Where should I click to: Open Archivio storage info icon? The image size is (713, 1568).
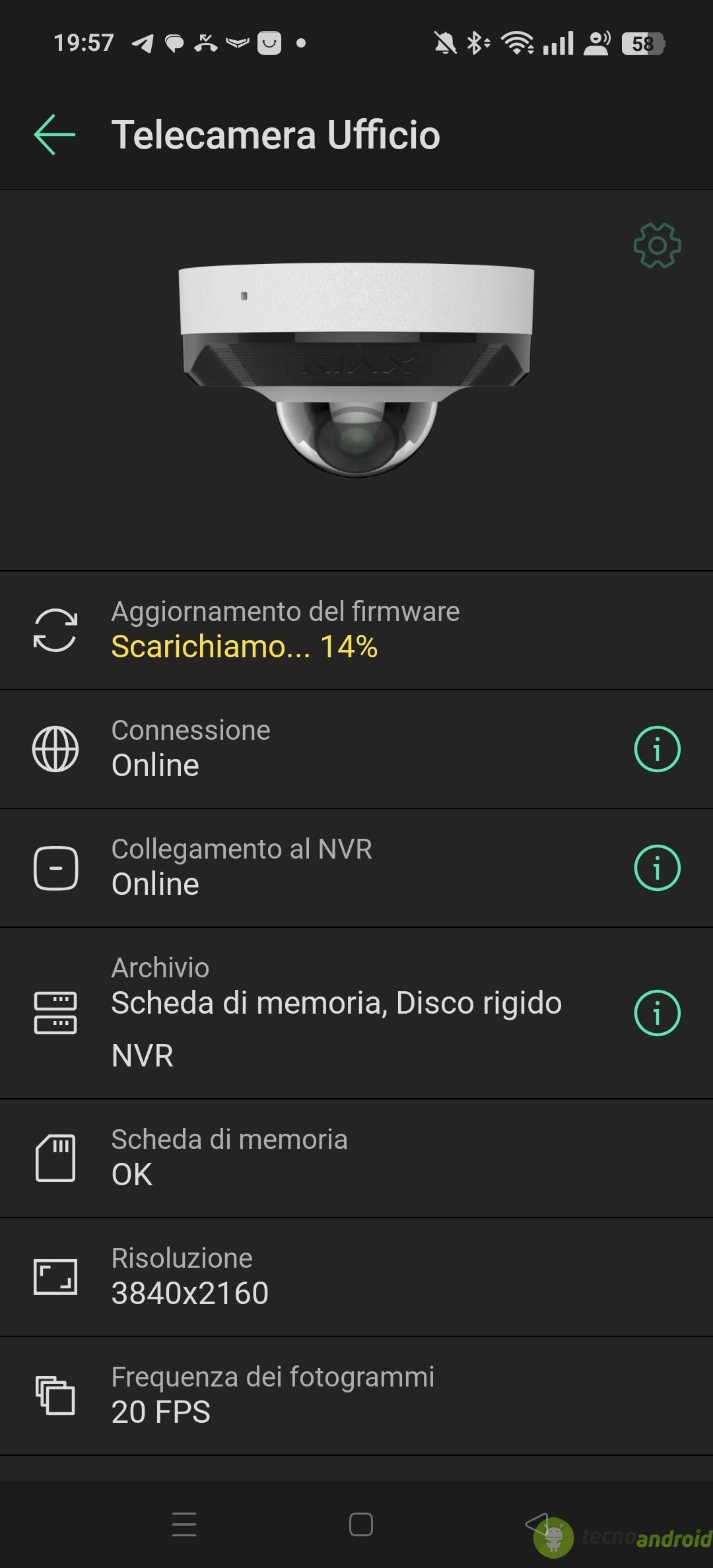click(x=657, y=1013)
